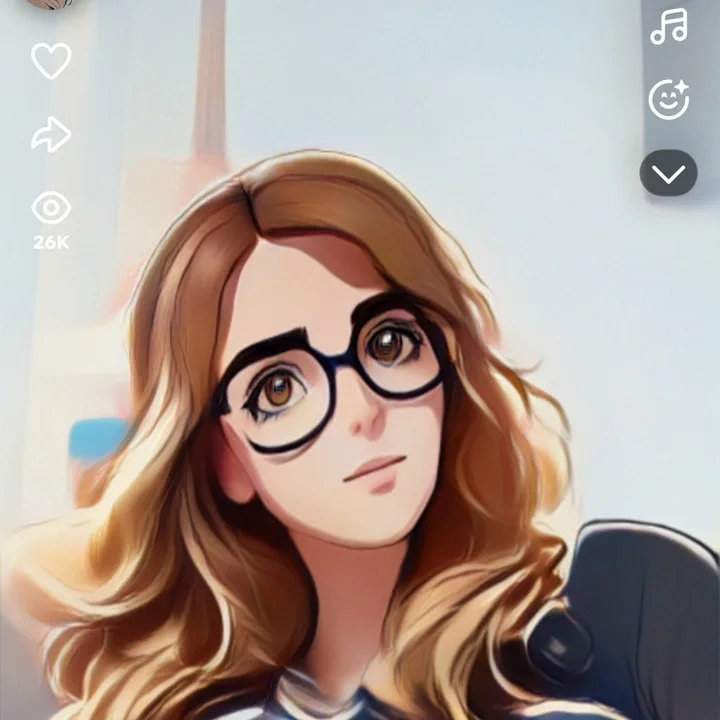The height and width of the screenshot is (720, 720).
Task: Like this video with the heart icon
Action: point(51,62)
